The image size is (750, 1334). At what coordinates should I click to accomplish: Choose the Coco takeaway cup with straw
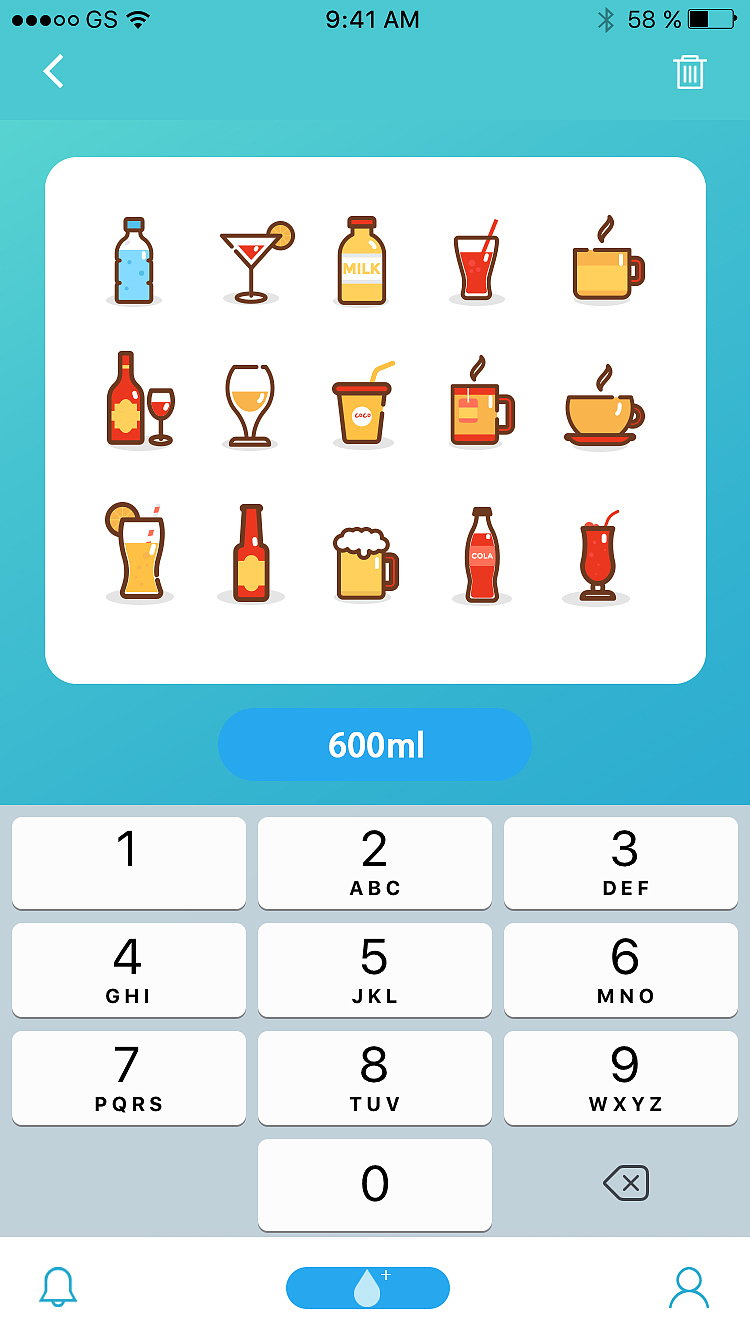[362, 406]
